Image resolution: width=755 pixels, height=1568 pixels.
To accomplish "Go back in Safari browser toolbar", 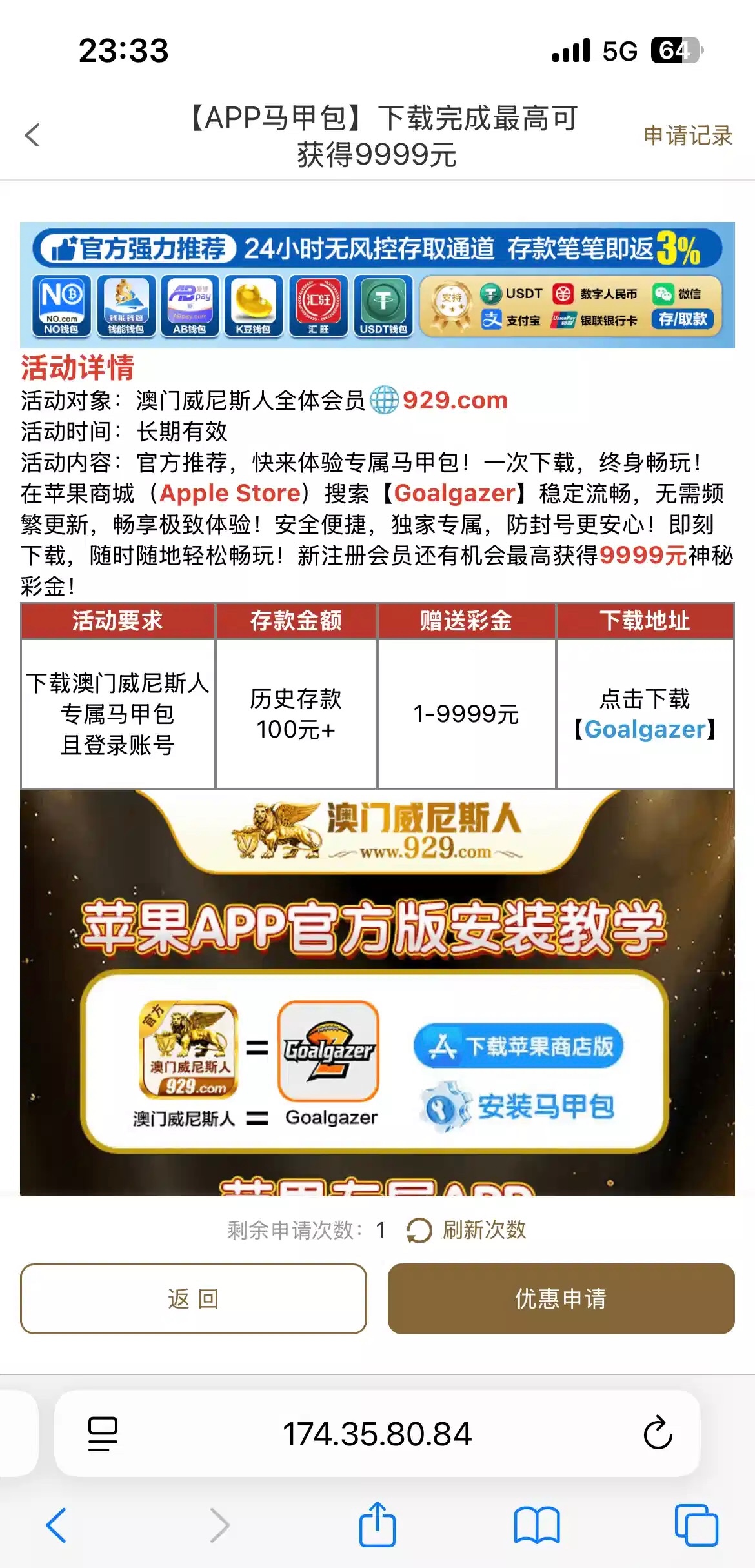I will tap(57, 1525).
